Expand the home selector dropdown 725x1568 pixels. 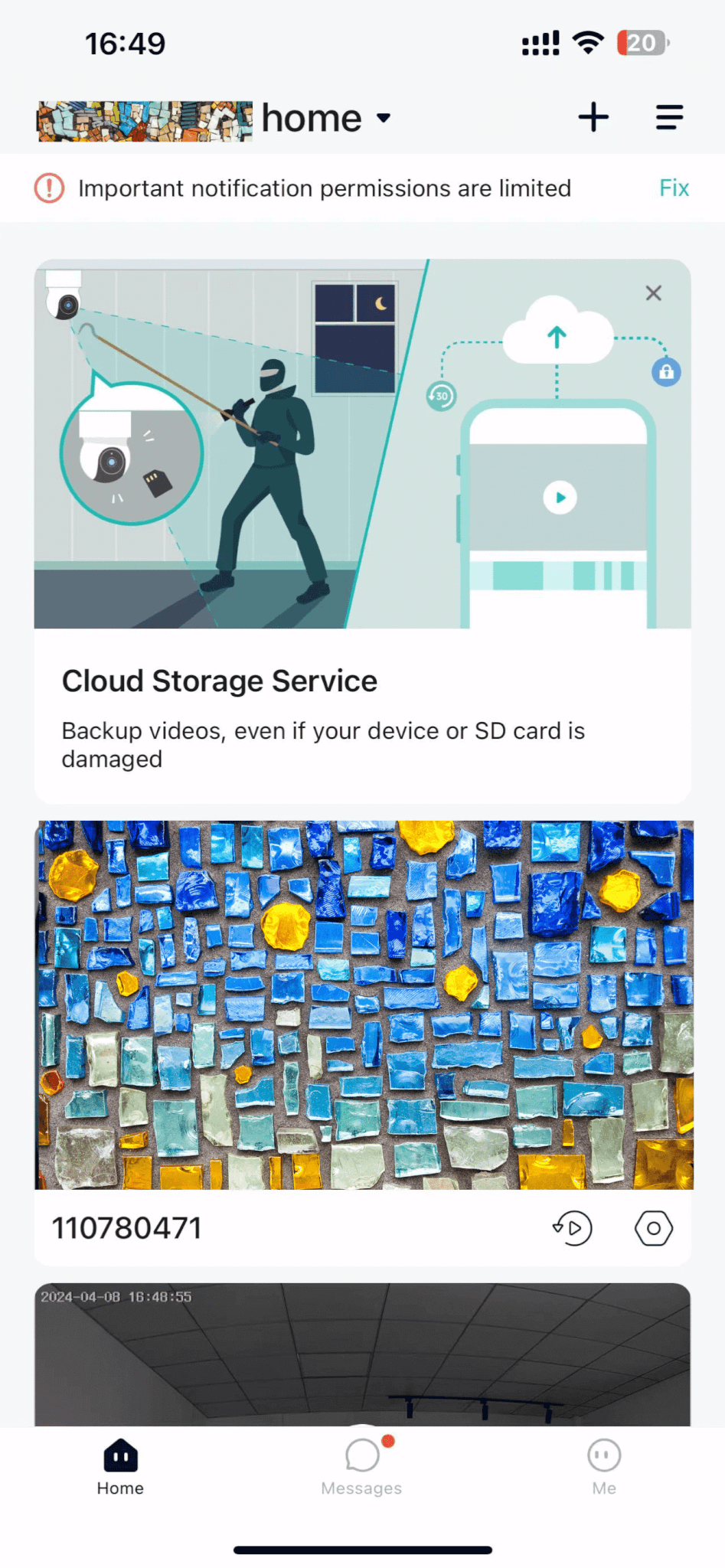pyautogui.click(x=326, y=119)
